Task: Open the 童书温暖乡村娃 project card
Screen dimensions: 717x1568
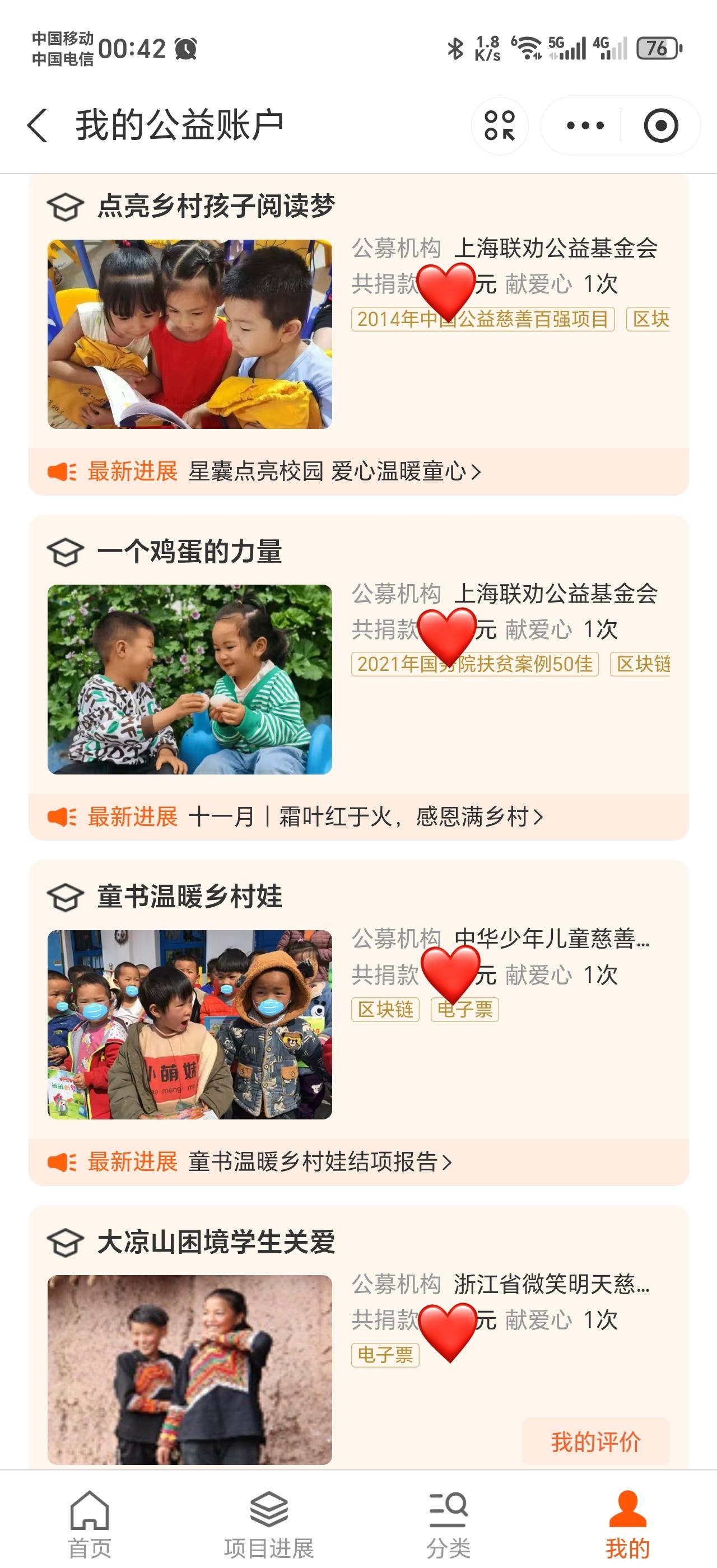Action: click(189, 897)
